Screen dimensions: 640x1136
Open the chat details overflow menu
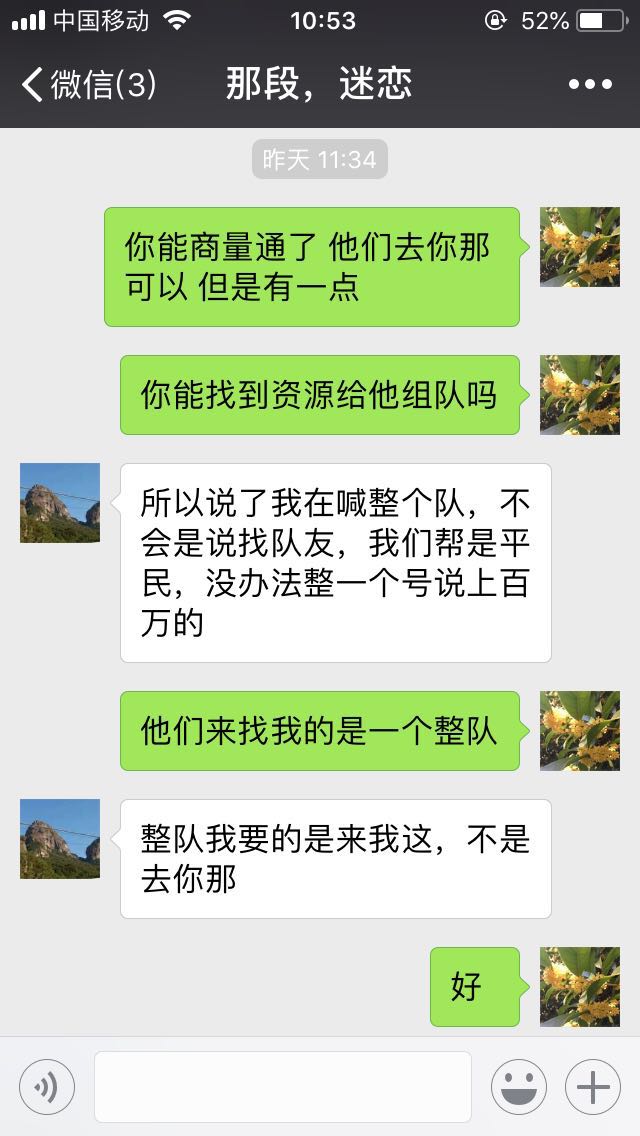pos(589,85)
